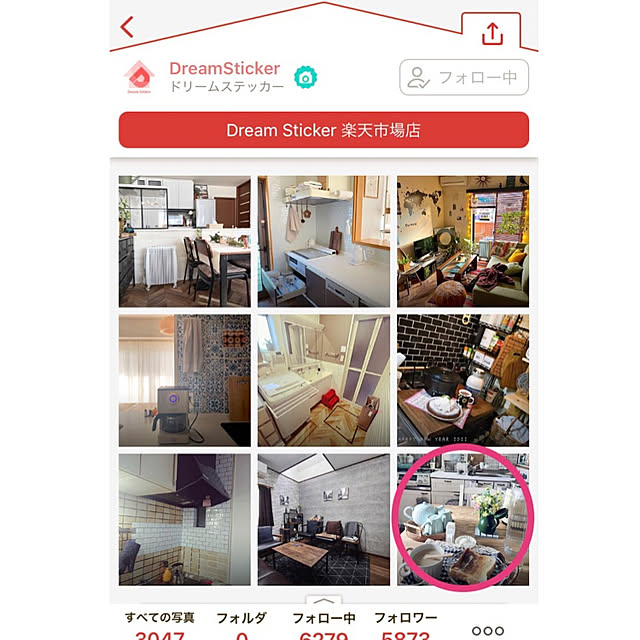The height and width of the screenshot is (640, 640).
Task: Open Dream Sticker 楽天市場店 shop link
Action: [x=323, y=130]
